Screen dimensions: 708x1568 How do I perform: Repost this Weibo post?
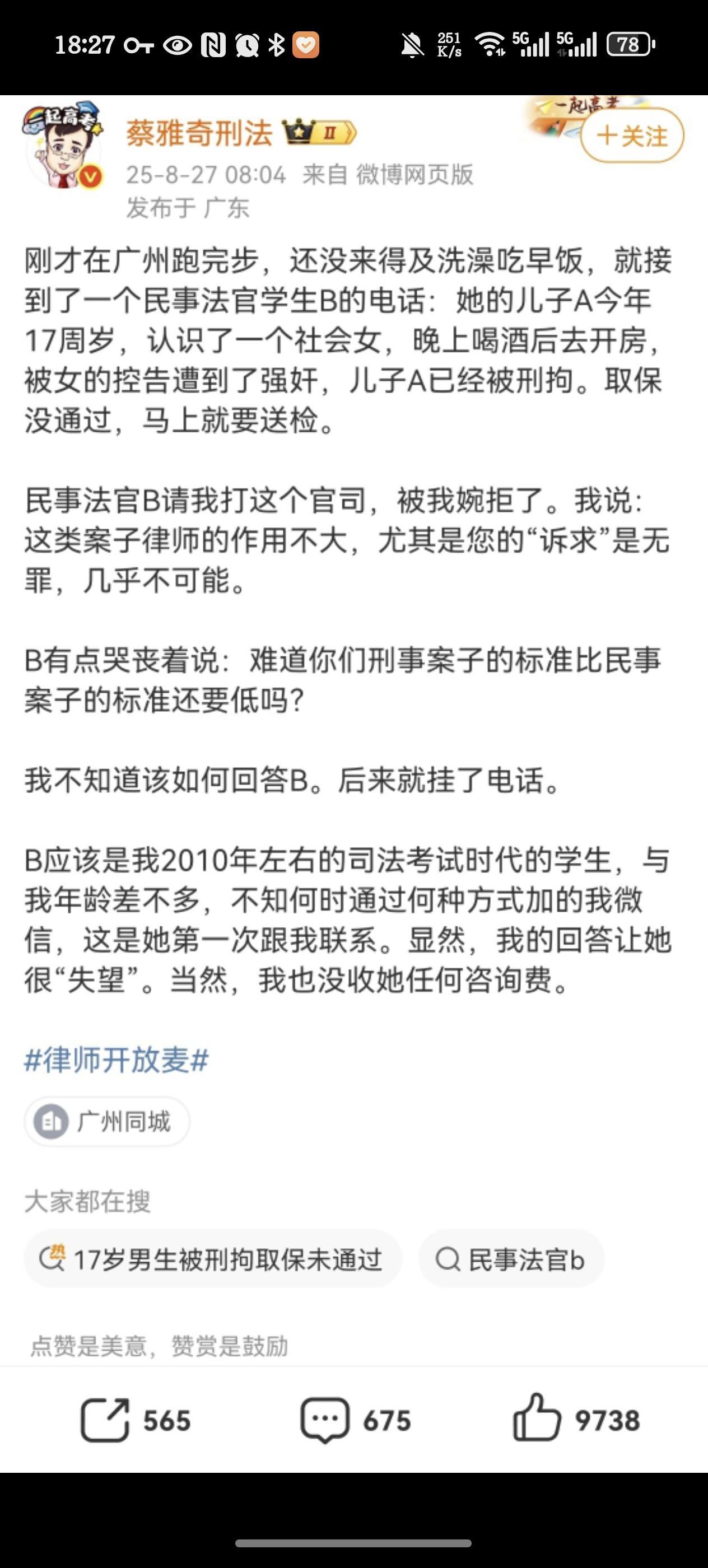click(136, 1420)
